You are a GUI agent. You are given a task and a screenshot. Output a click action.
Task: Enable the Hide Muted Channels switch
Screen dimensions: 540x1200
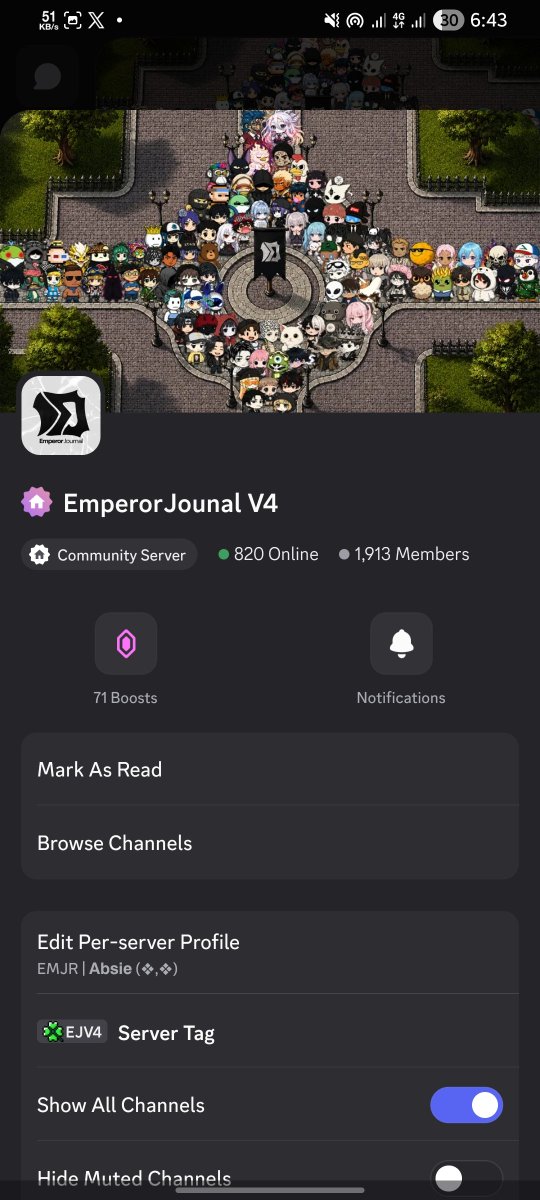pos(466,1177)
